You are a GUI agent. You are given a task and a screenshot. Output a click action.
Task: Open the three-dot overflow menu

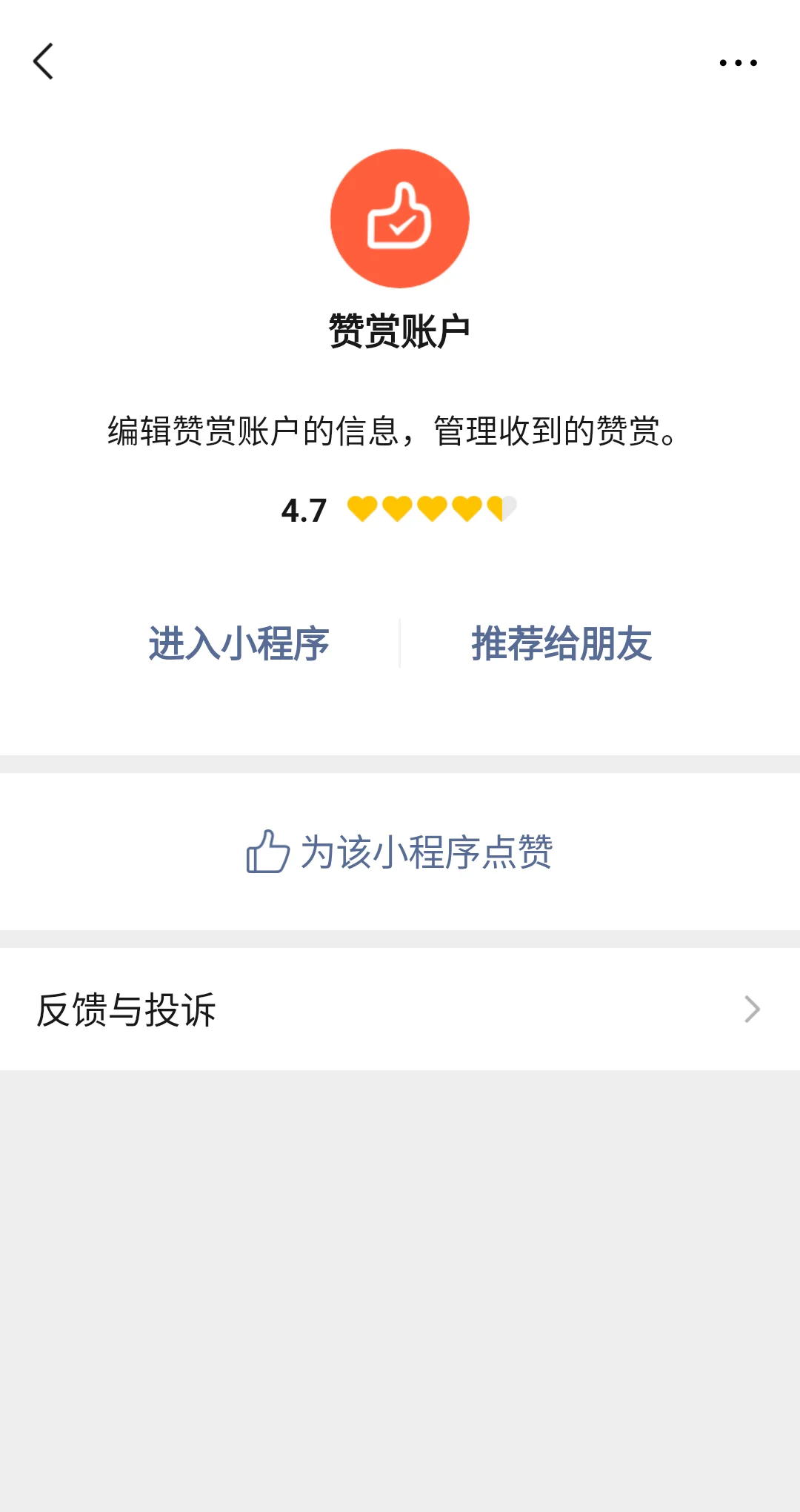pos(738,63)
